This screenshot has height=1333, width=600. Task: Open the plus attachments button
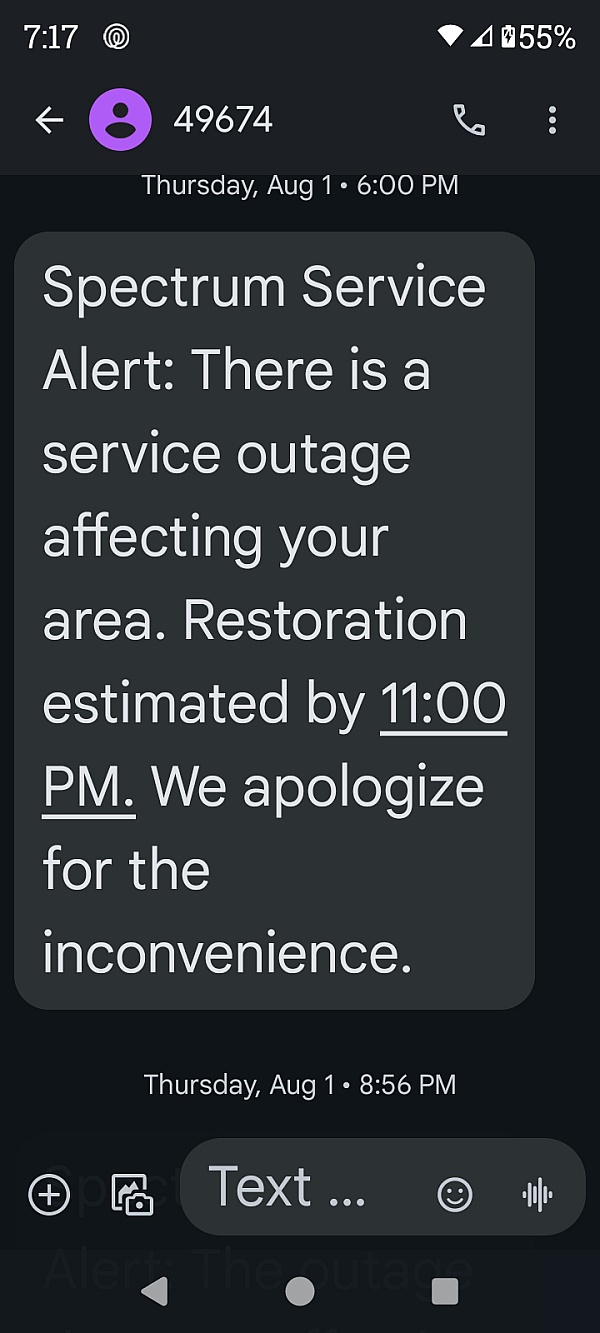point(49,1194)
